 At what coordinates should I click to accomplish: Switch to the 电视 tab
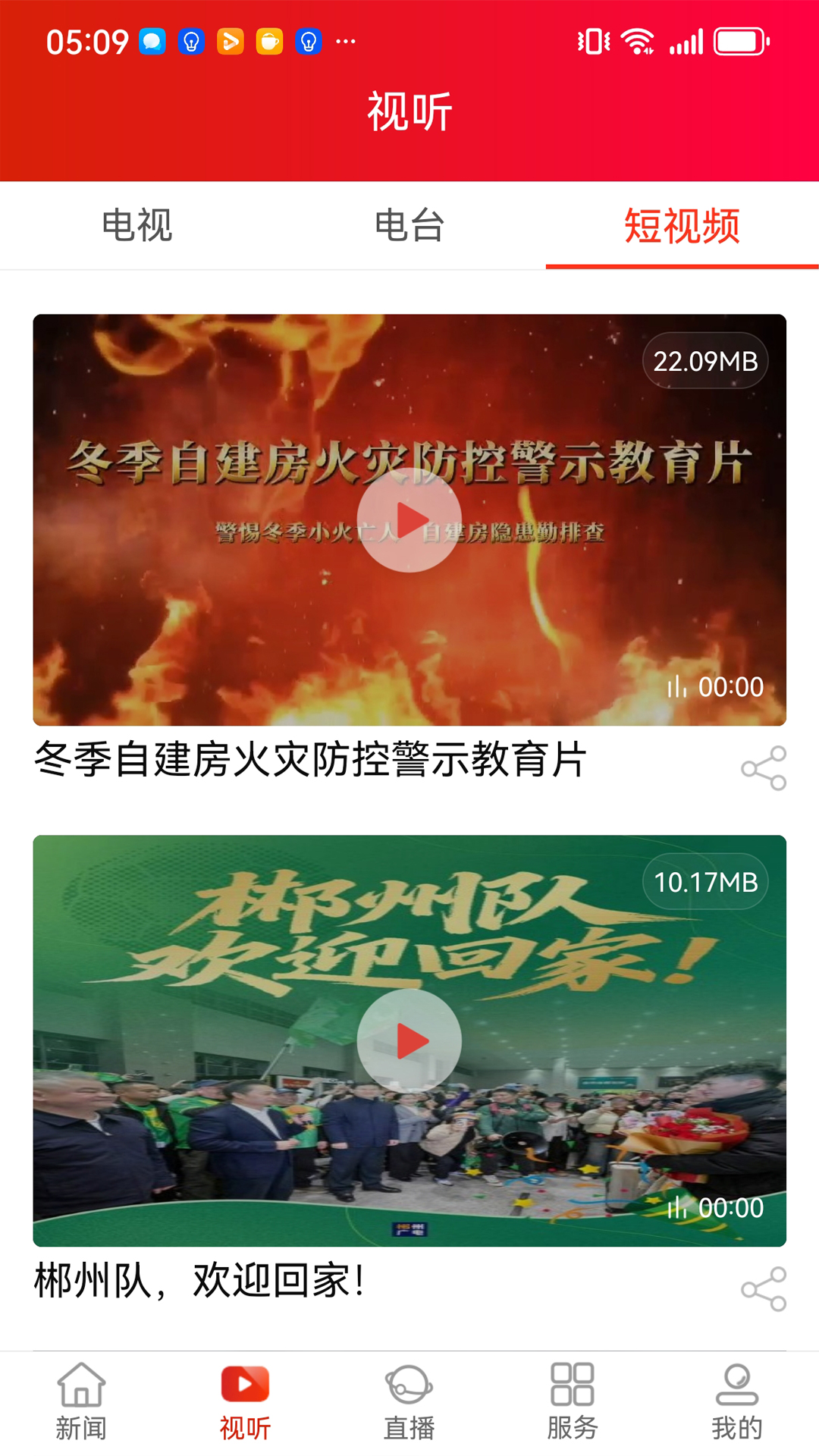pos(136,225)
